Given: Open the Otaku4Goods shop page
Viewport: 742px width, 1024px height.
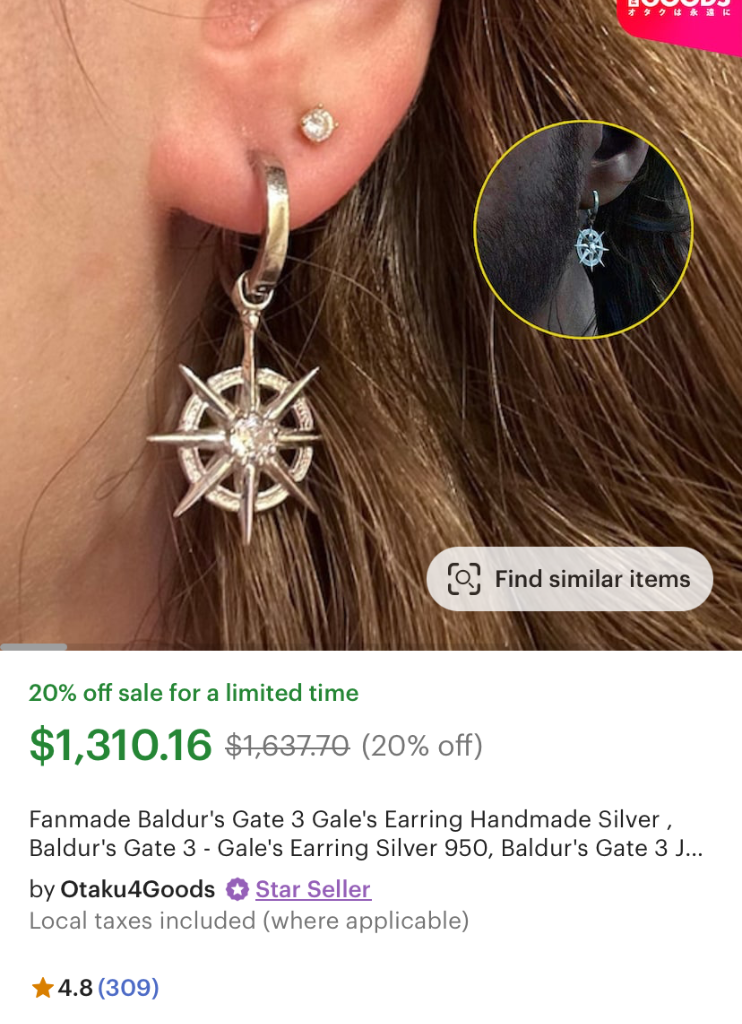Looking at the screenshot, I should (x=137, y=889).
